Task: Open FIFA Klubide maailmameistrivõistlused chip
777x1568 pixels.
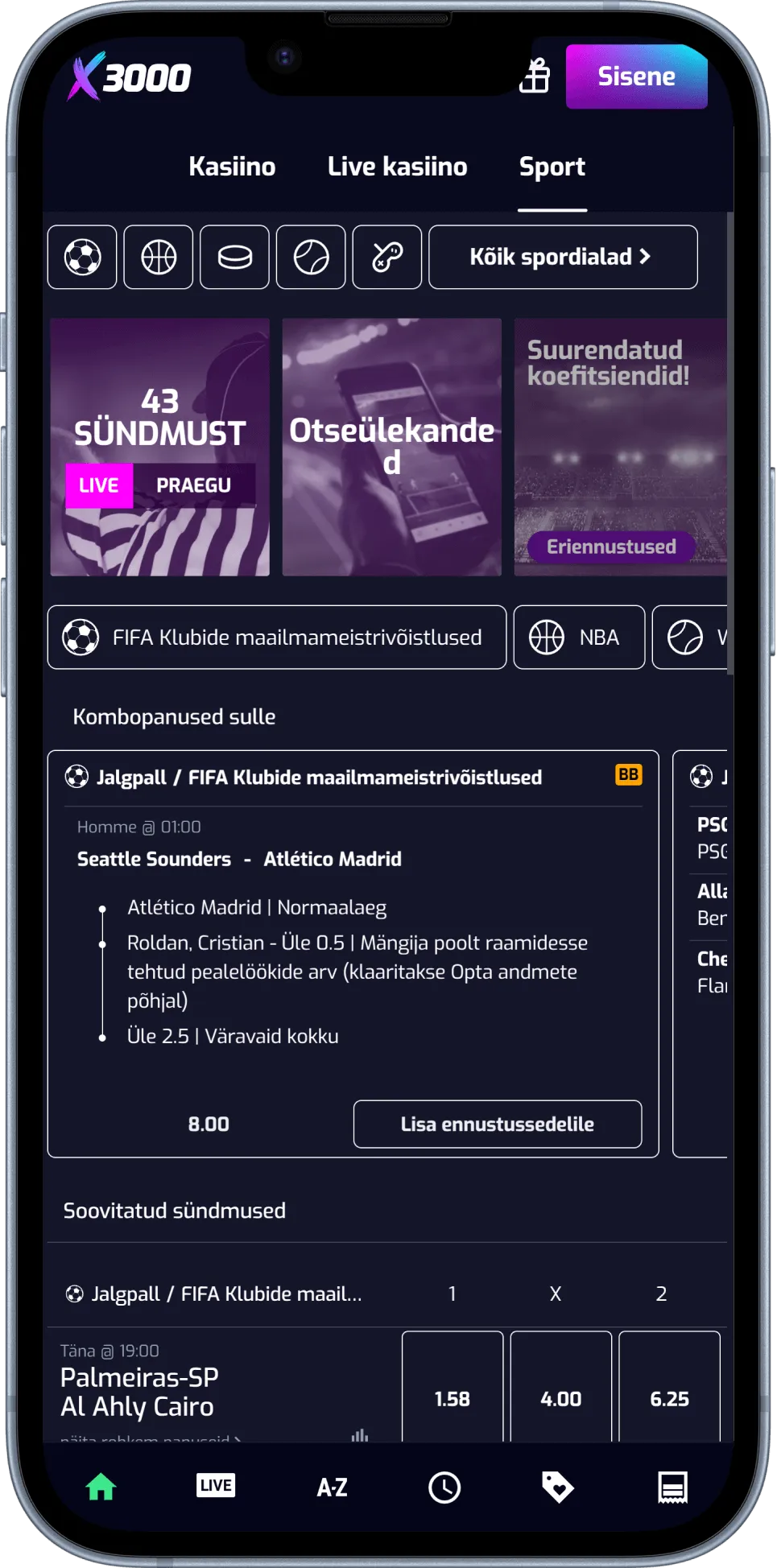Action: coord(277,637)
